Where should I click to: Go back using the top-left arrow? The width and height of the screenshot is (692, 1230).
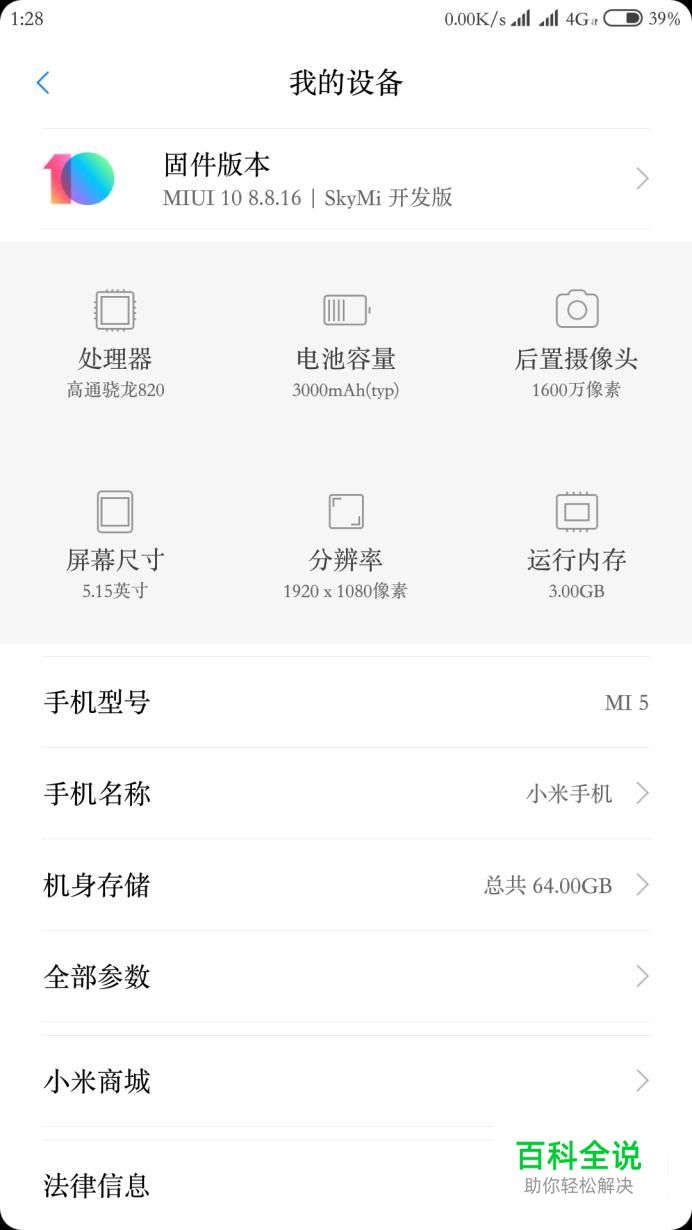click(43, 82)
